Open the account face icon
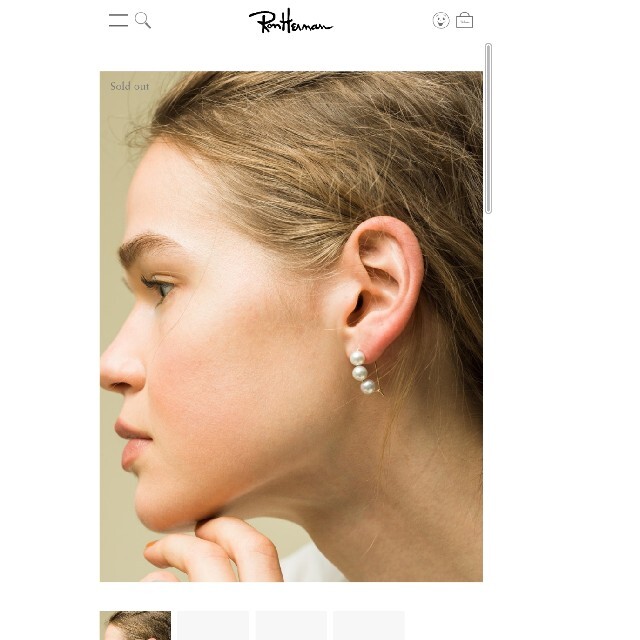Viewport: 640px width, 640px height. 441,20
